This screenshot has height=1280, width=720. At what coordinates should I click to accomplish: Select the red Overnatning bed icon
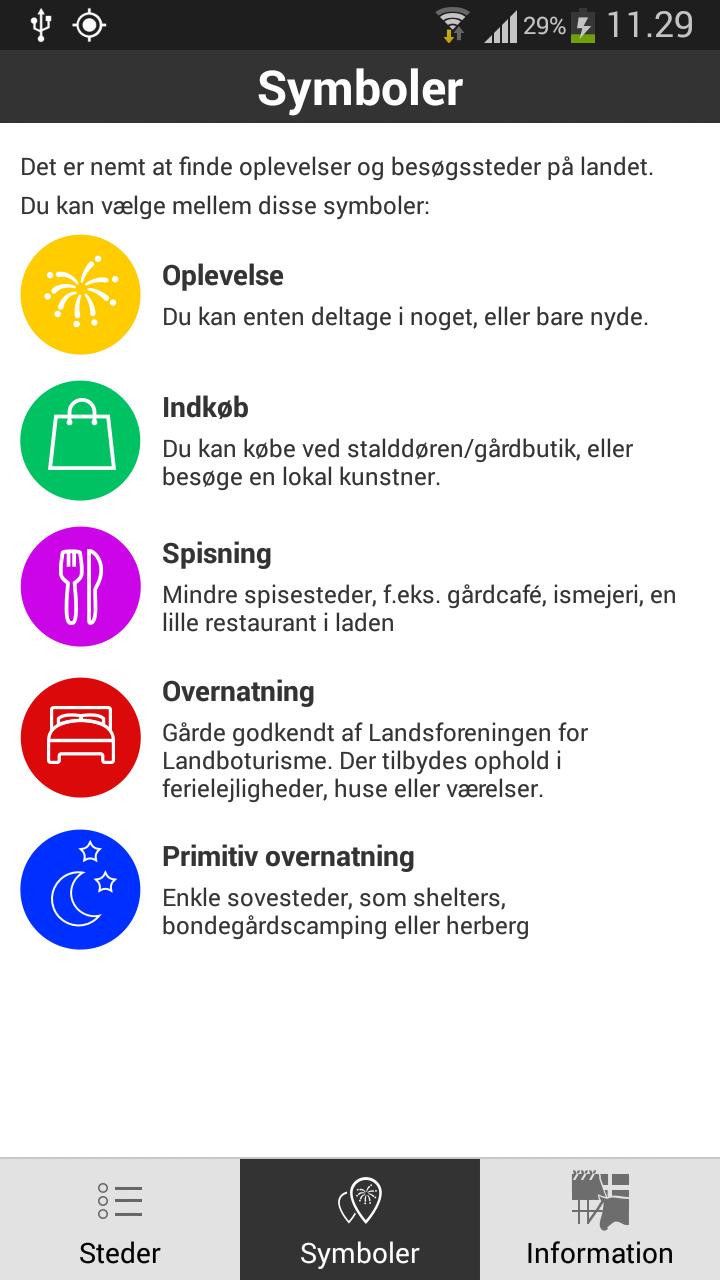(x=80, y=737)
